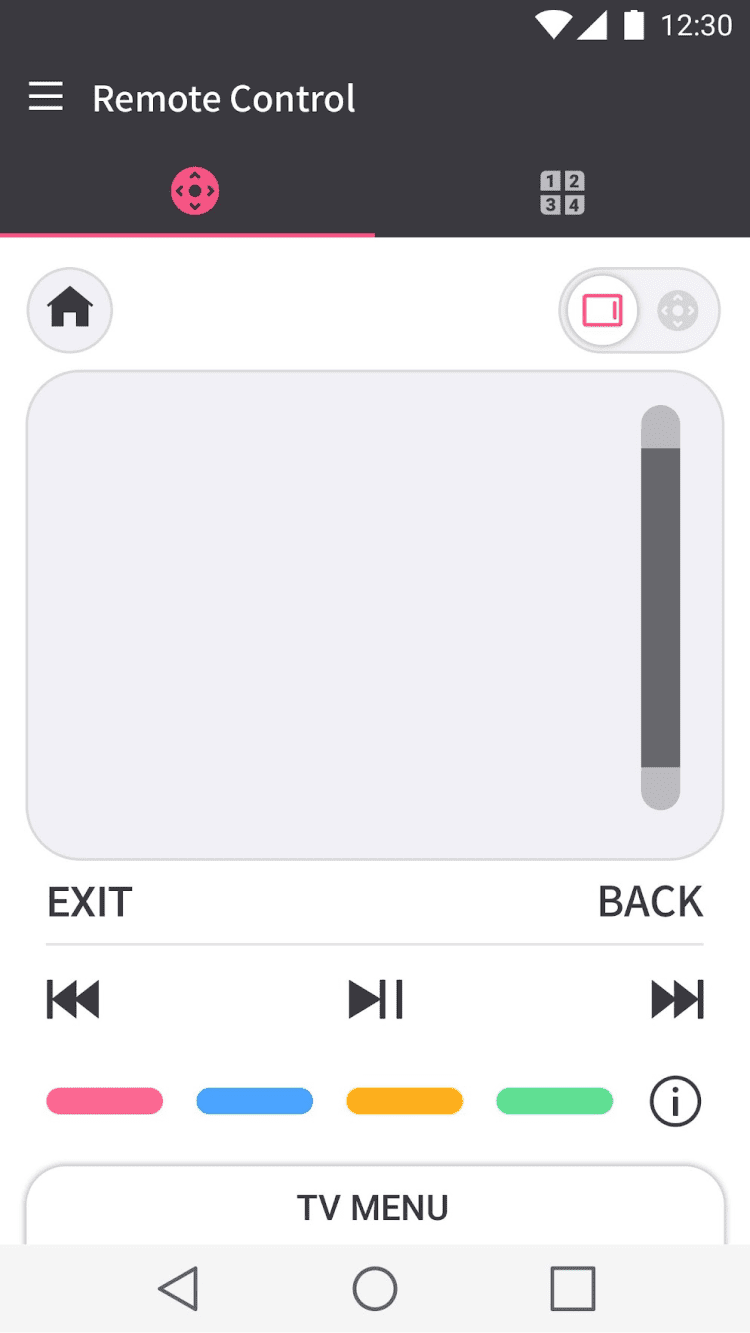Image resolution: width=750 pixels, height=1333 pixels.
Task: Select touchpad mode in the toggle
Action: pyautogui.click(x=603, y=310)
